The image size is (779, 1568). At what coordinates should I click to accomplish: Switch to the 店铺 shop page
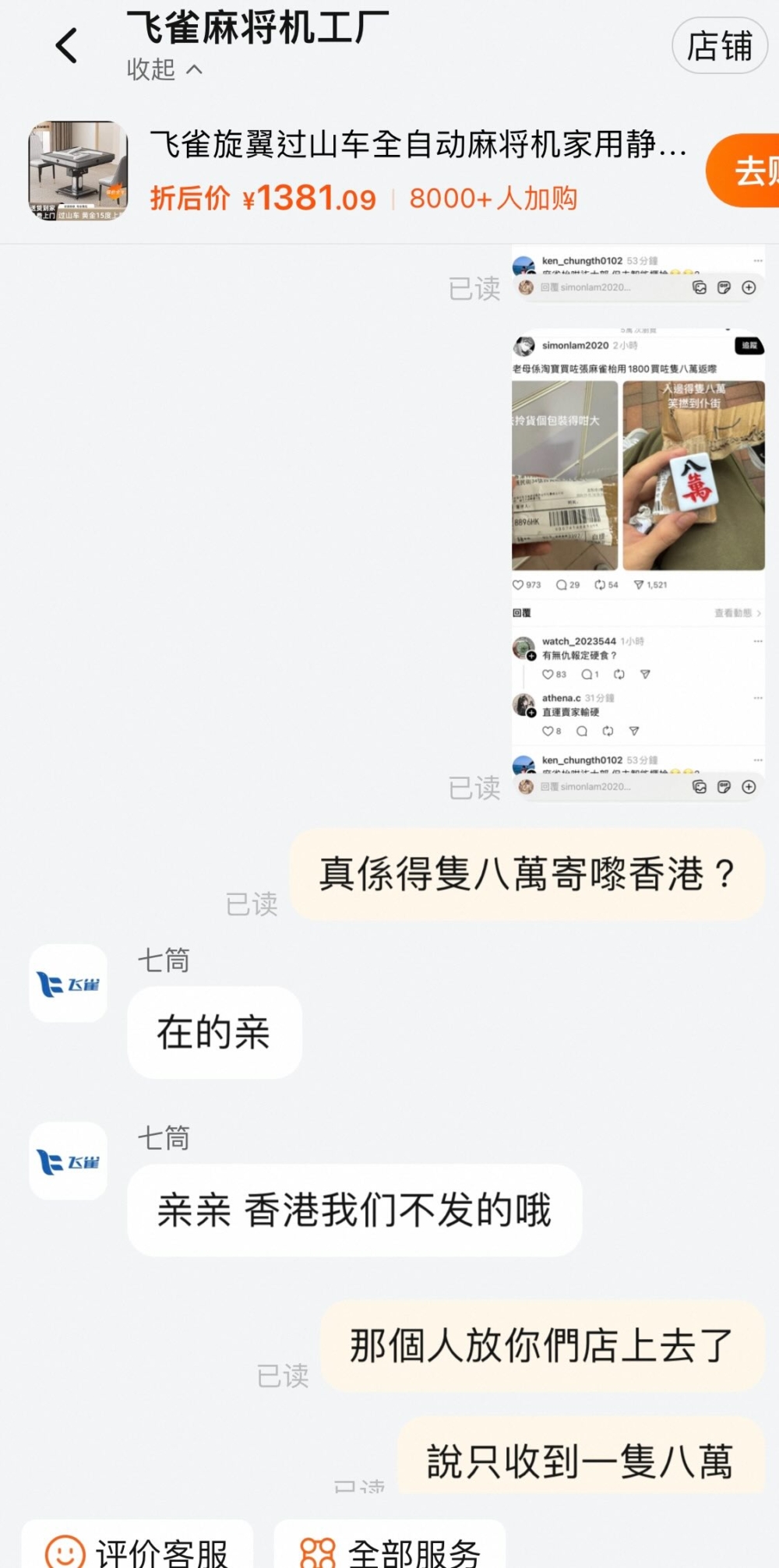point(719,45)
